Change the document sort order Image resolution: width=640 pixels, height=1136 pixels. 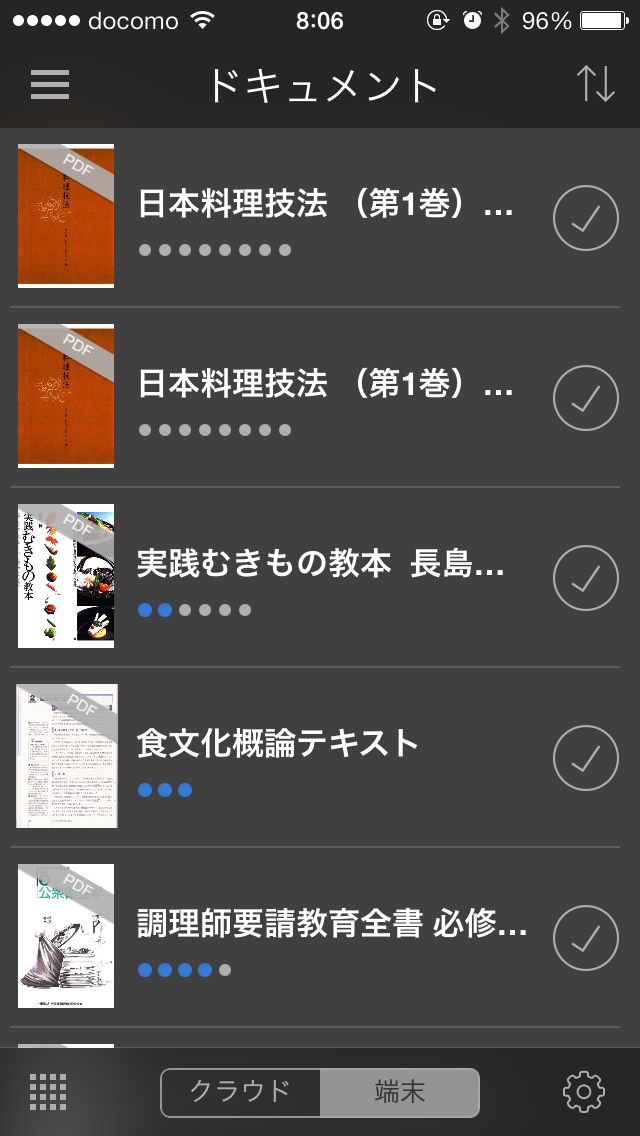pos(595,84)
